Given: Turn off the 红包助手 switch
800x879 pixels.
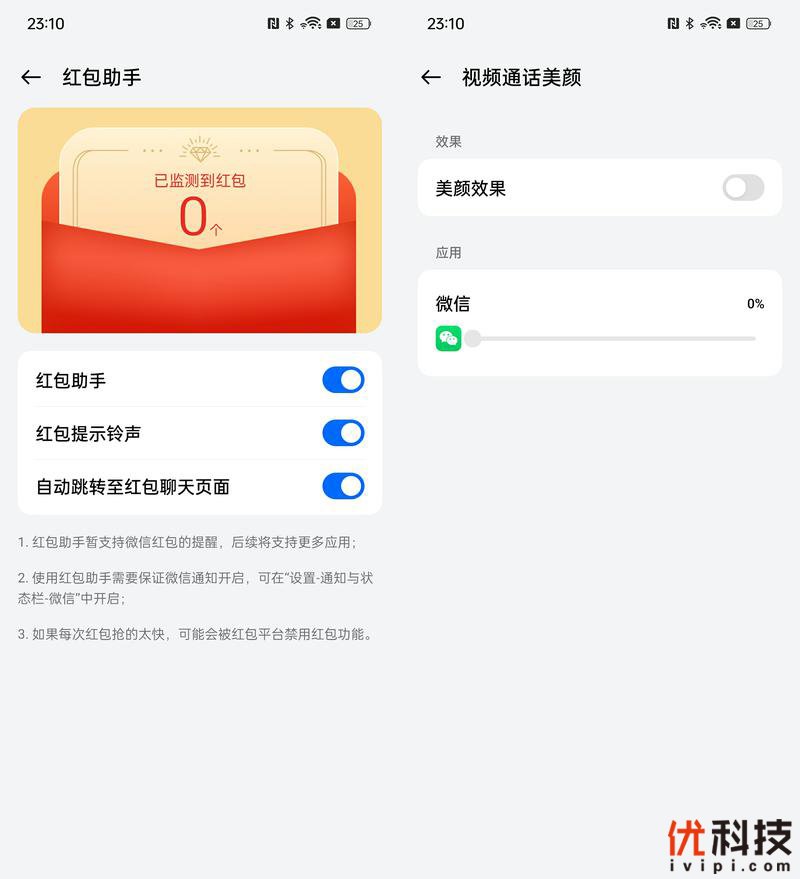Looking at the screenshot, I should (x=343, y=380).
